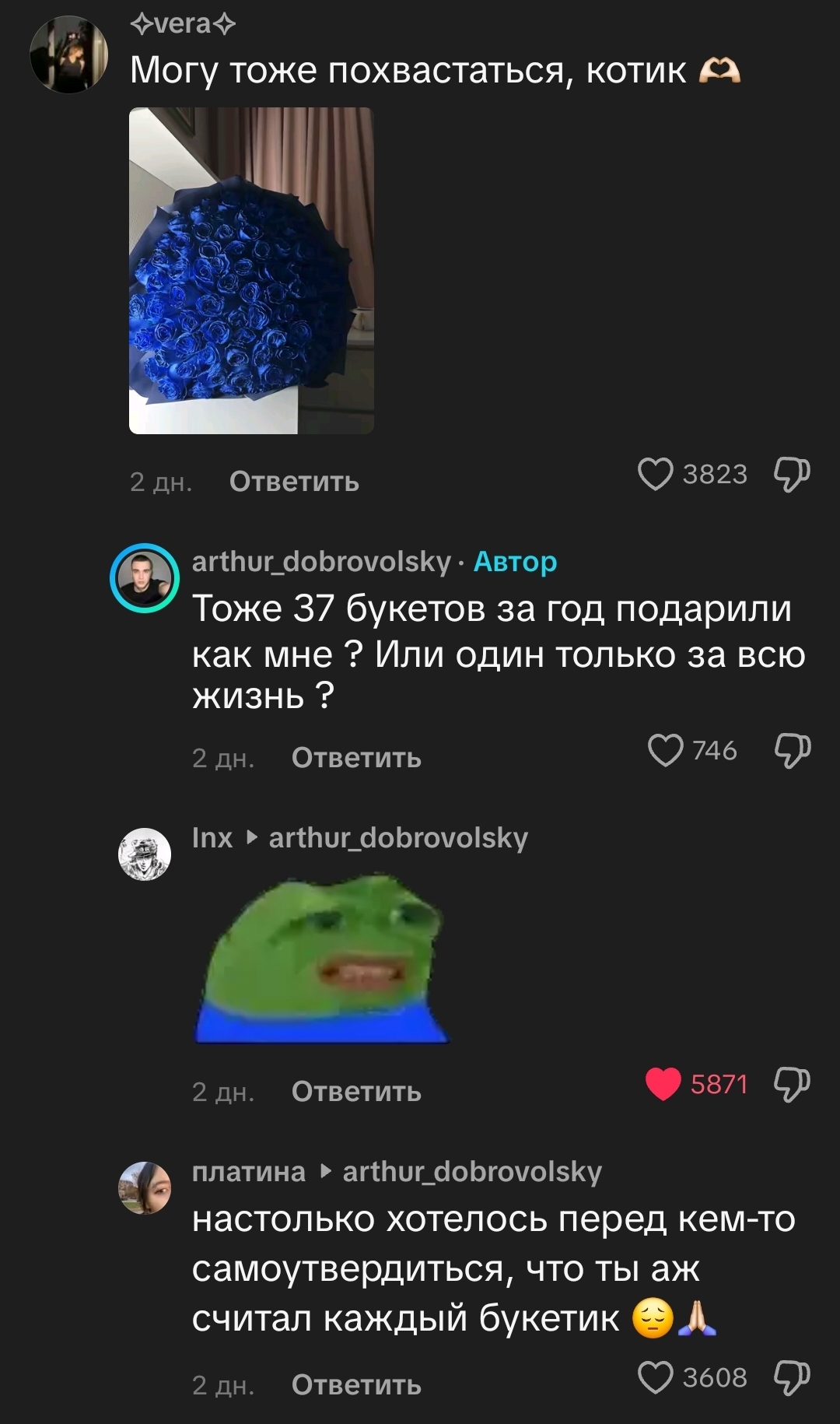Remove like from comment with 5871 likes
The image size is (840, 1424).
click(x=663, y=1084)
